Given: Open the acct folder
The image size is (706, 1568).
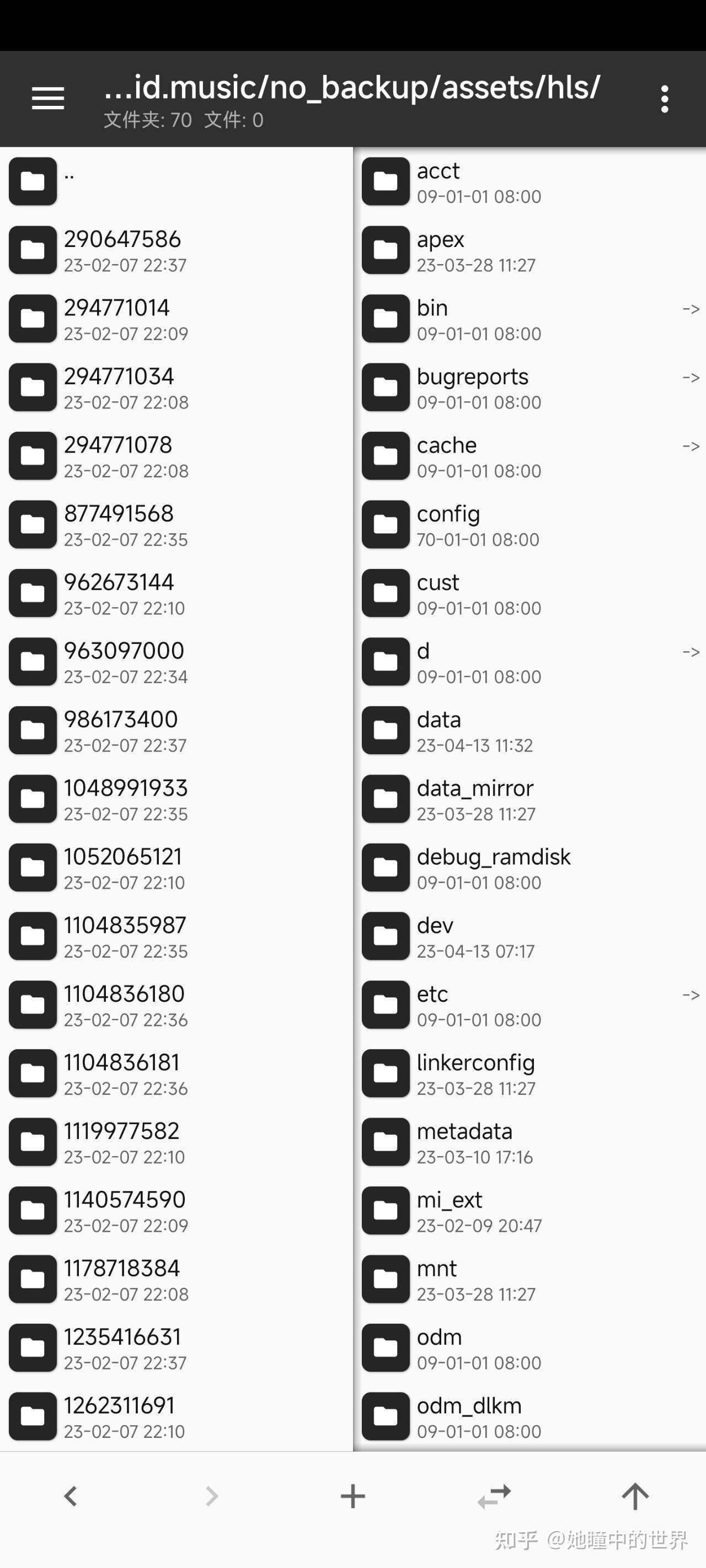Looking at the screenshot, I should point(530,181).
